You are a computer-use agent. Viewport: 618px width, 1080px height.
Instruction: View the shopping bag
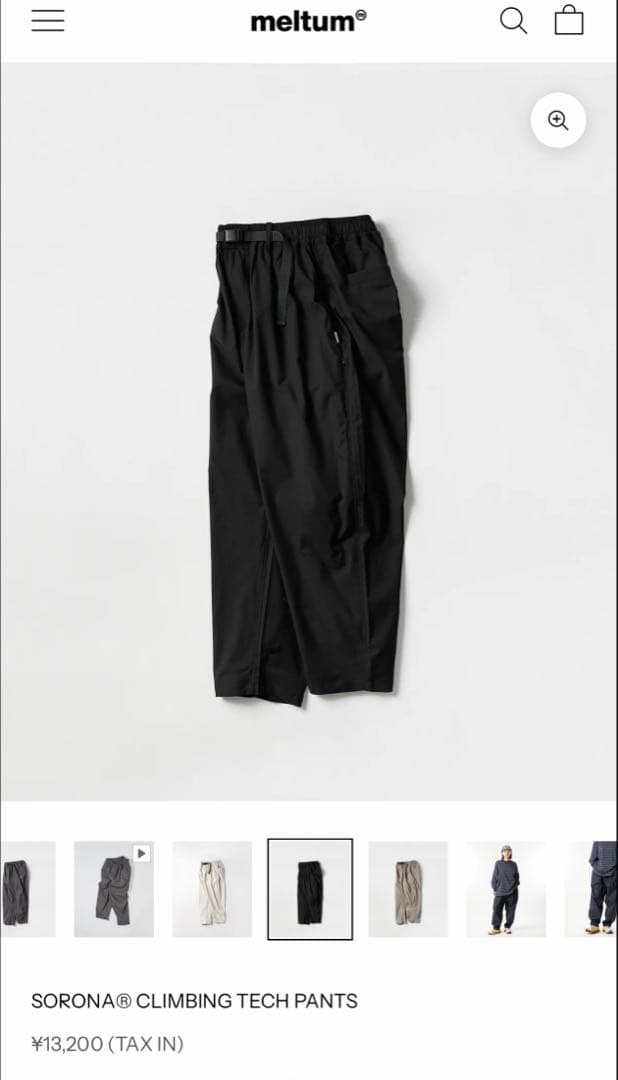[x=569, y=20]
